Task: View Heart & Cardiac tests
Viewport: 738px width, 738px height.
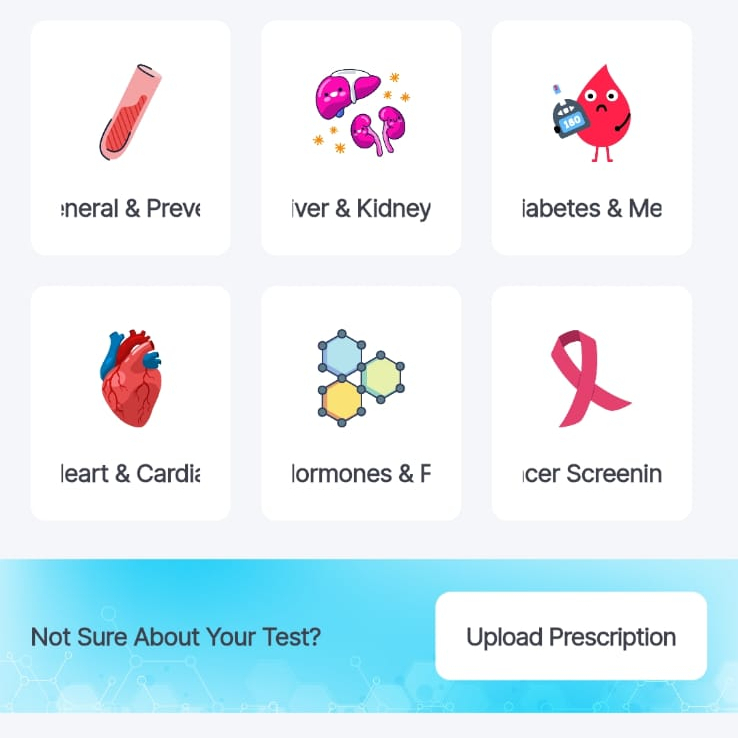Action: [131, 403]
